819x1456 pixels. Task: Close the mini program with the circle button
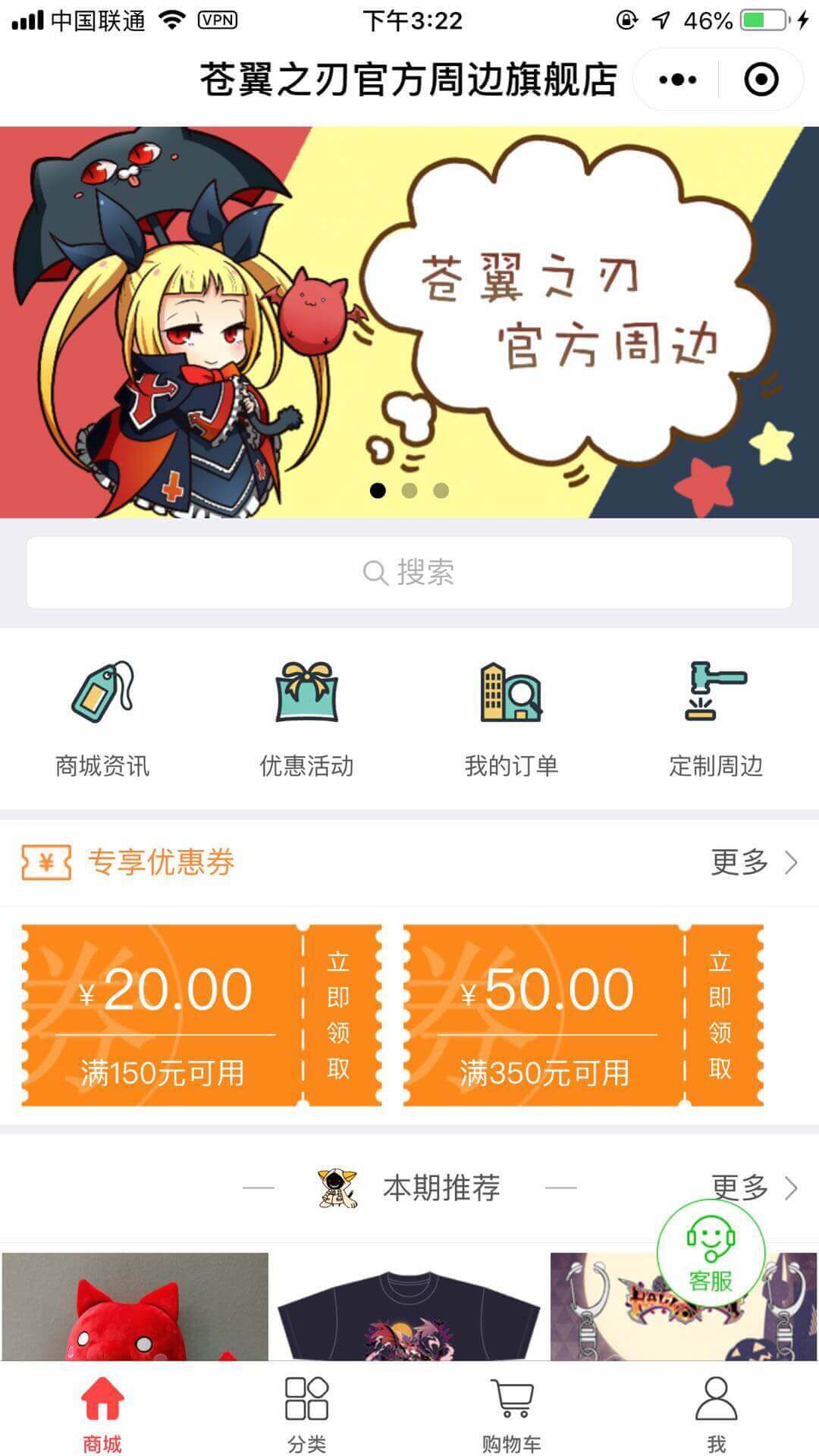761,80
